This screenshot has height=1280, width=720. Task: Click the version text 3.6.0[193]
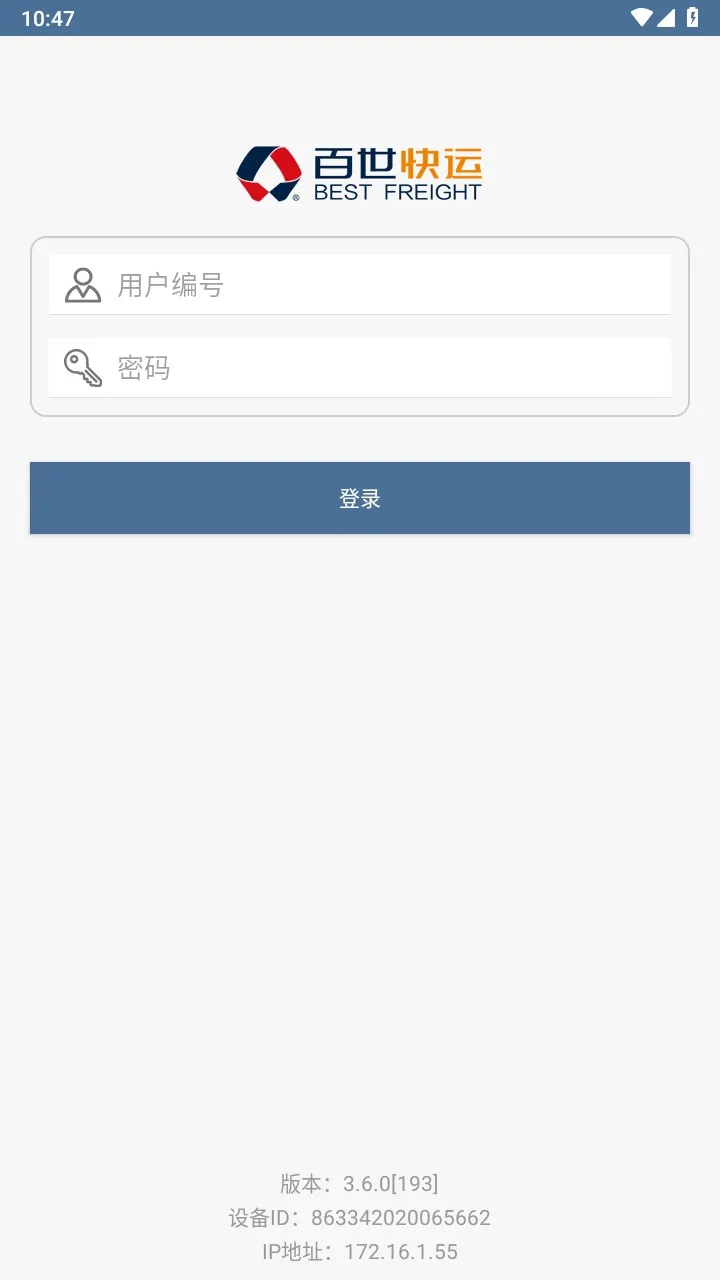coord(390,1183)
